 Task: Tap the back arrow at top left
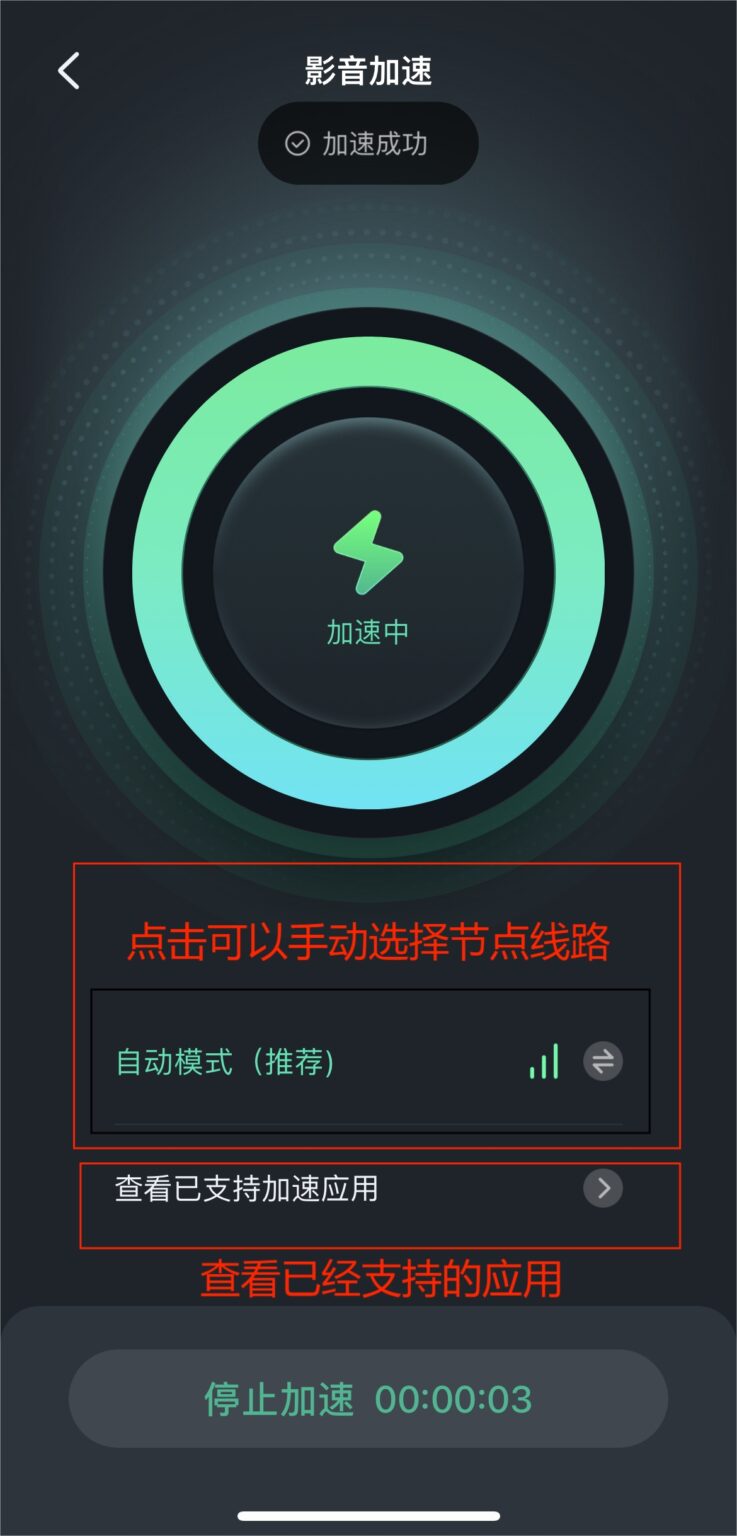click(x=67, y=71)
